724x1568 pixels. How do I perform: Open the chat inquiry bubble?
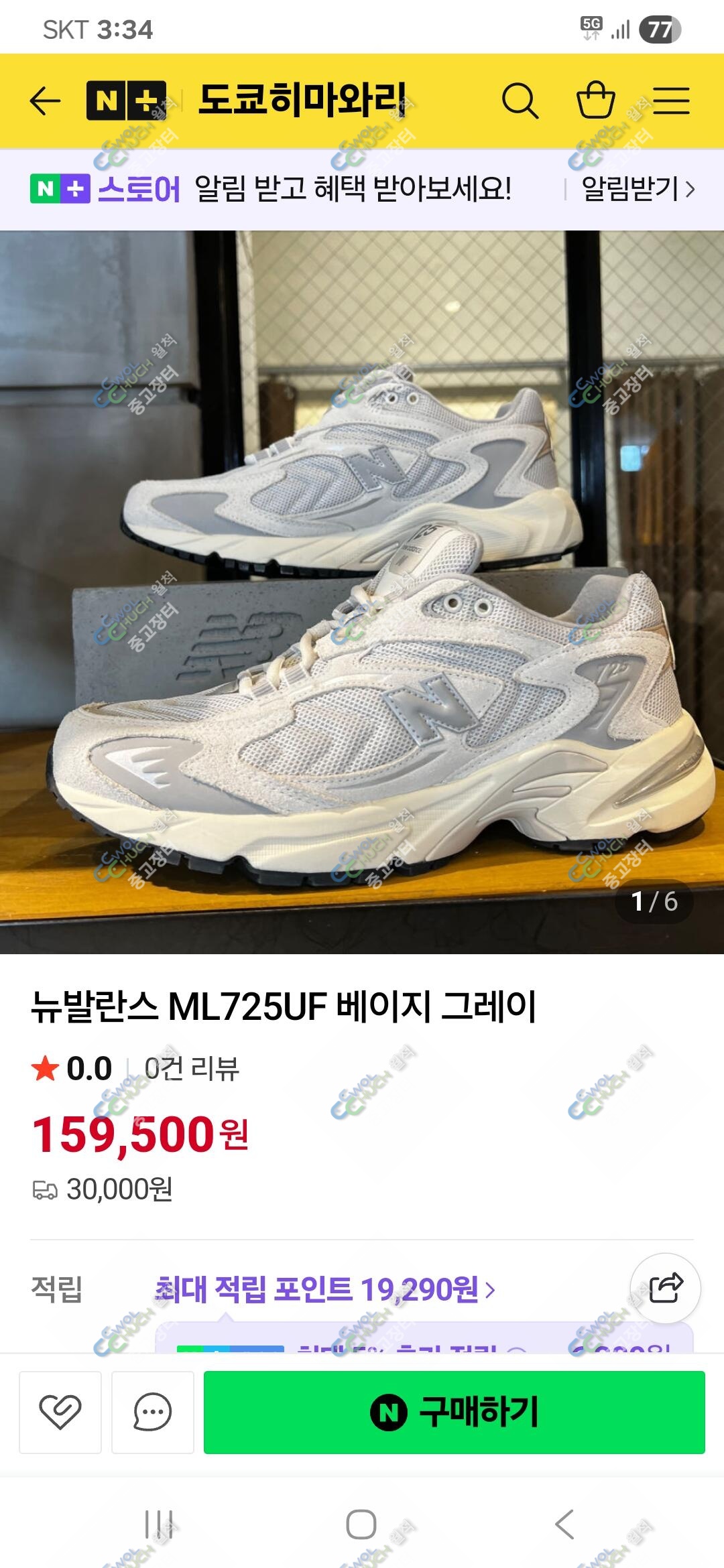coord(153,1412)
